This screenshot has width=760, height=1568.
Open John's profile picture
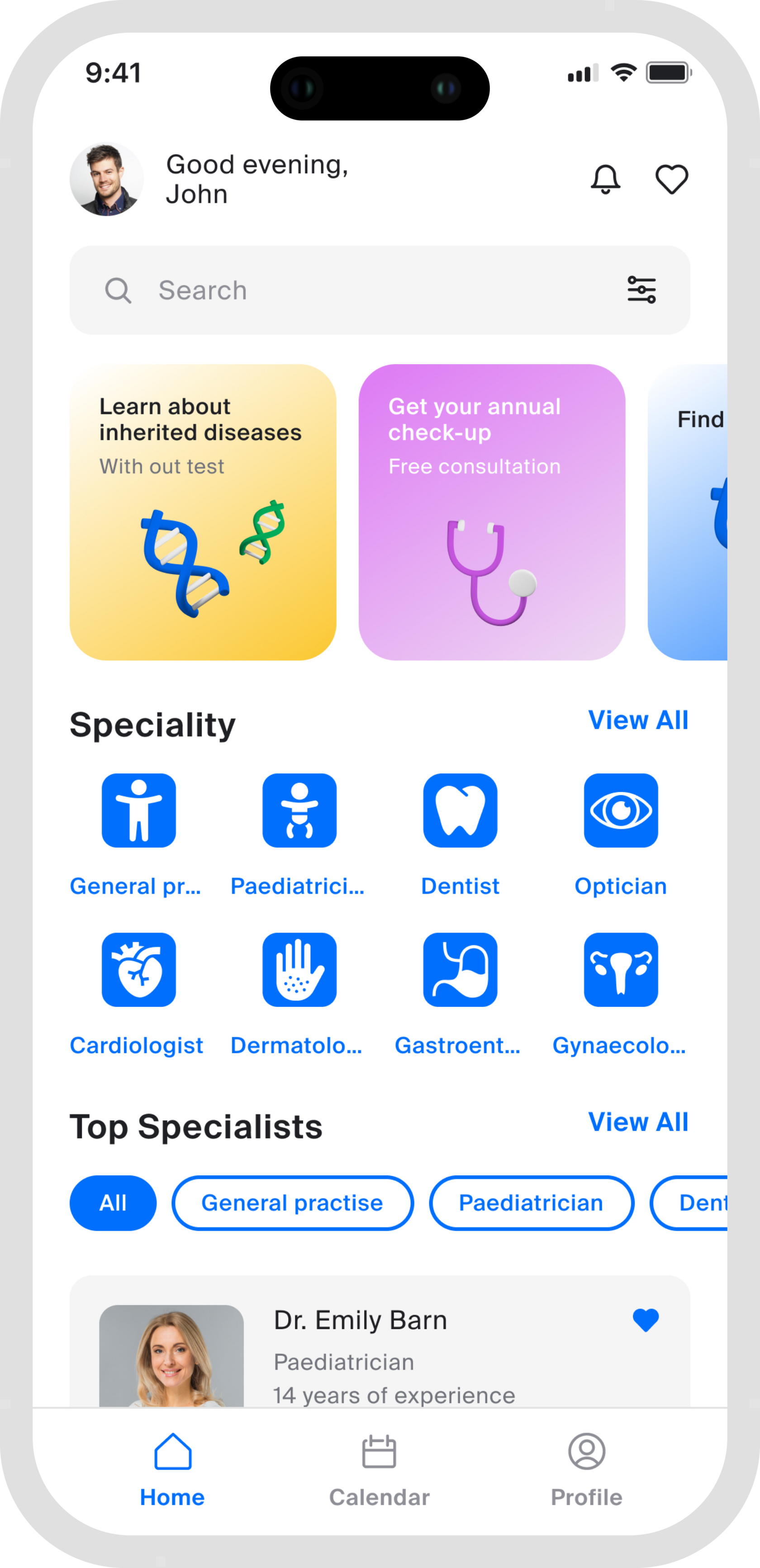(x=107, y=180)
